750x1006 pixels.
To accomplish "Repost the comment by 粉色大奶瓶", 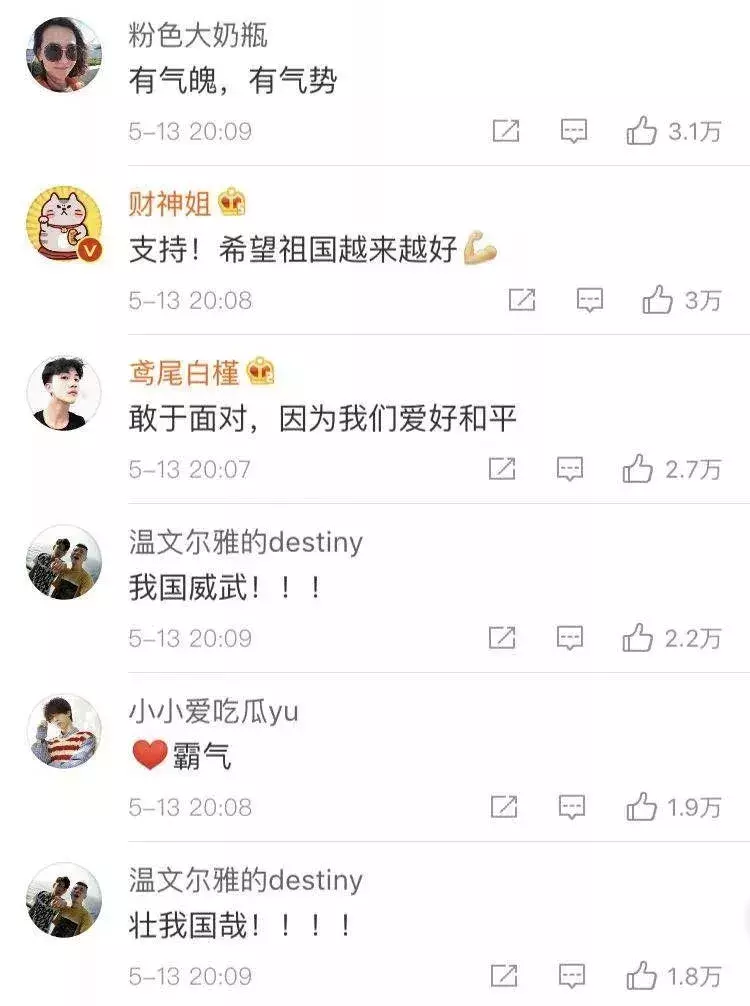I will click(x=506, y=131).
